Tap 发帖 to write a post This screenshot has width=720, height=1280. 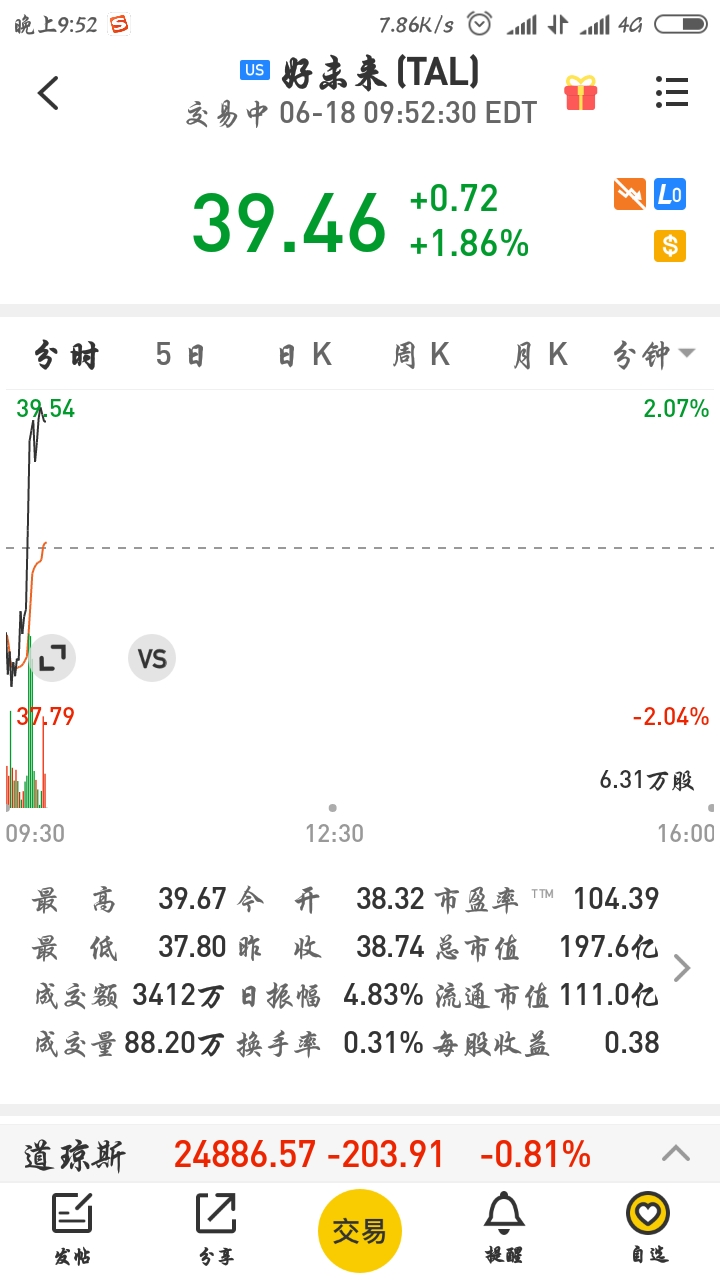(x=72, y=1228)
